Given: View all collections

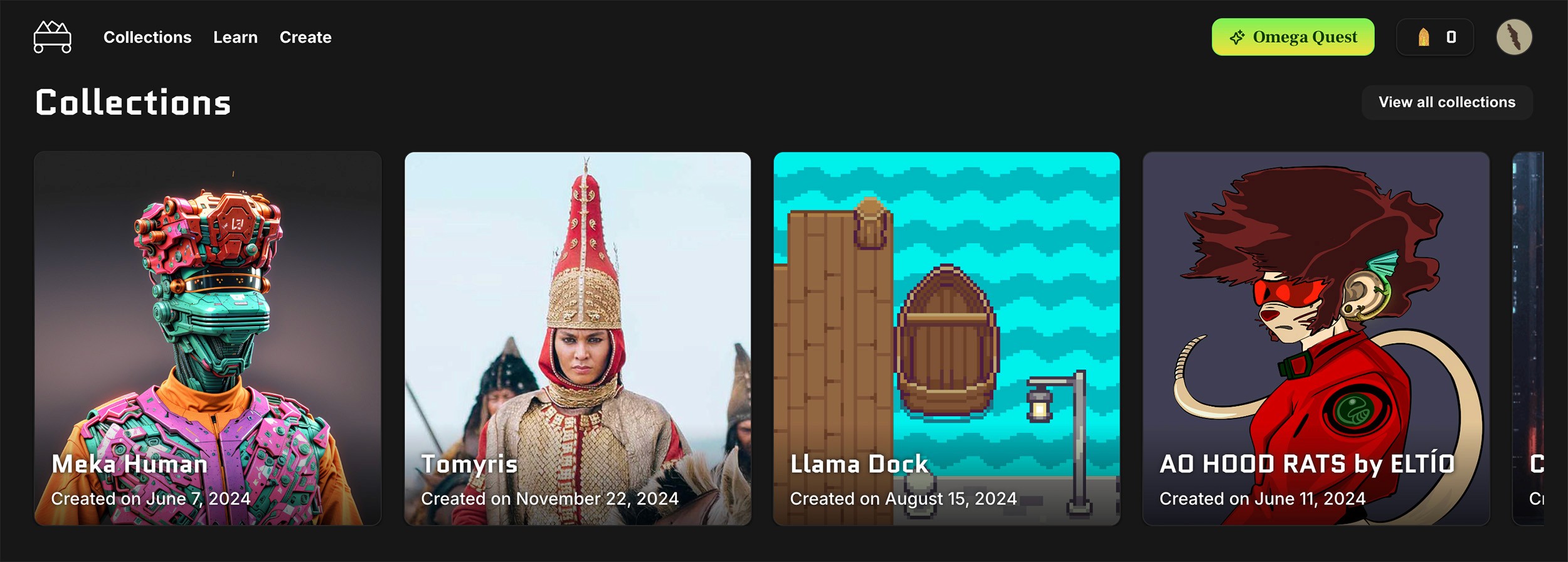Looking at the screenshot, I should click(1446, 102).
